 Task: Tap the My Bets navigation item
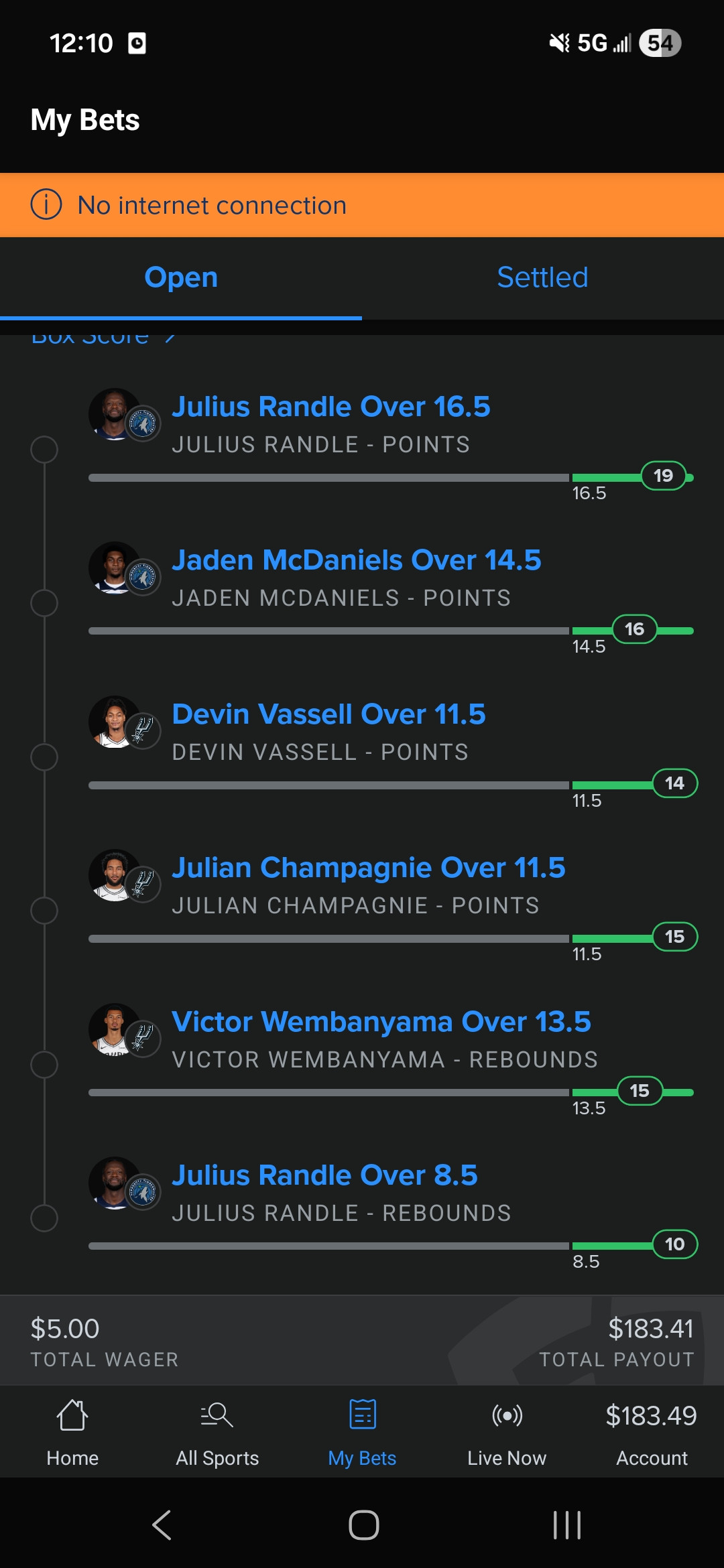[362, 1433]
